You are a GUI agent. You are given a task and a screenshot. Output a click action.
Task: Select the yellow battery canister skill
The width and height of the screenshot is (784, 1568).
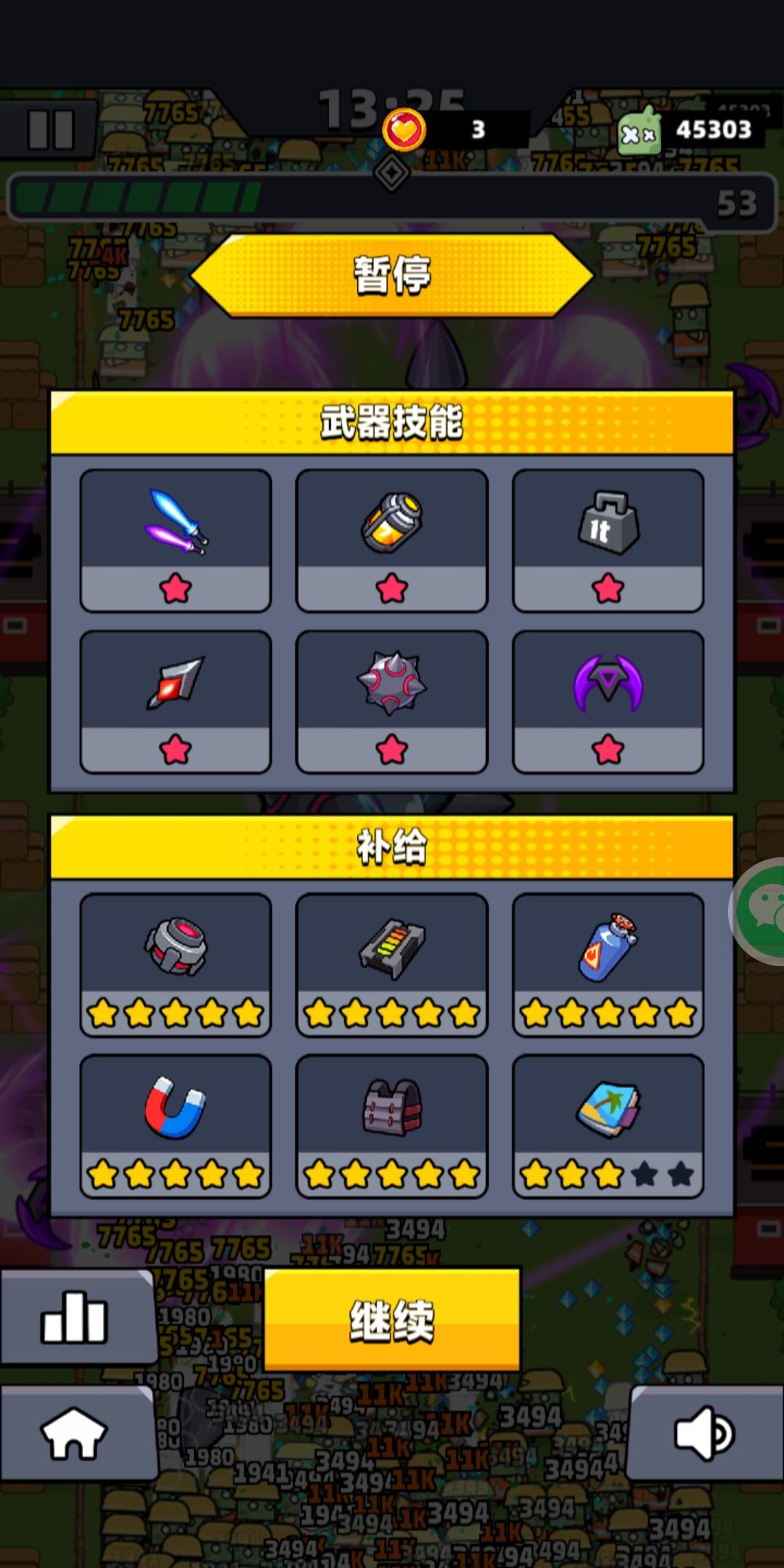point(392,540)
